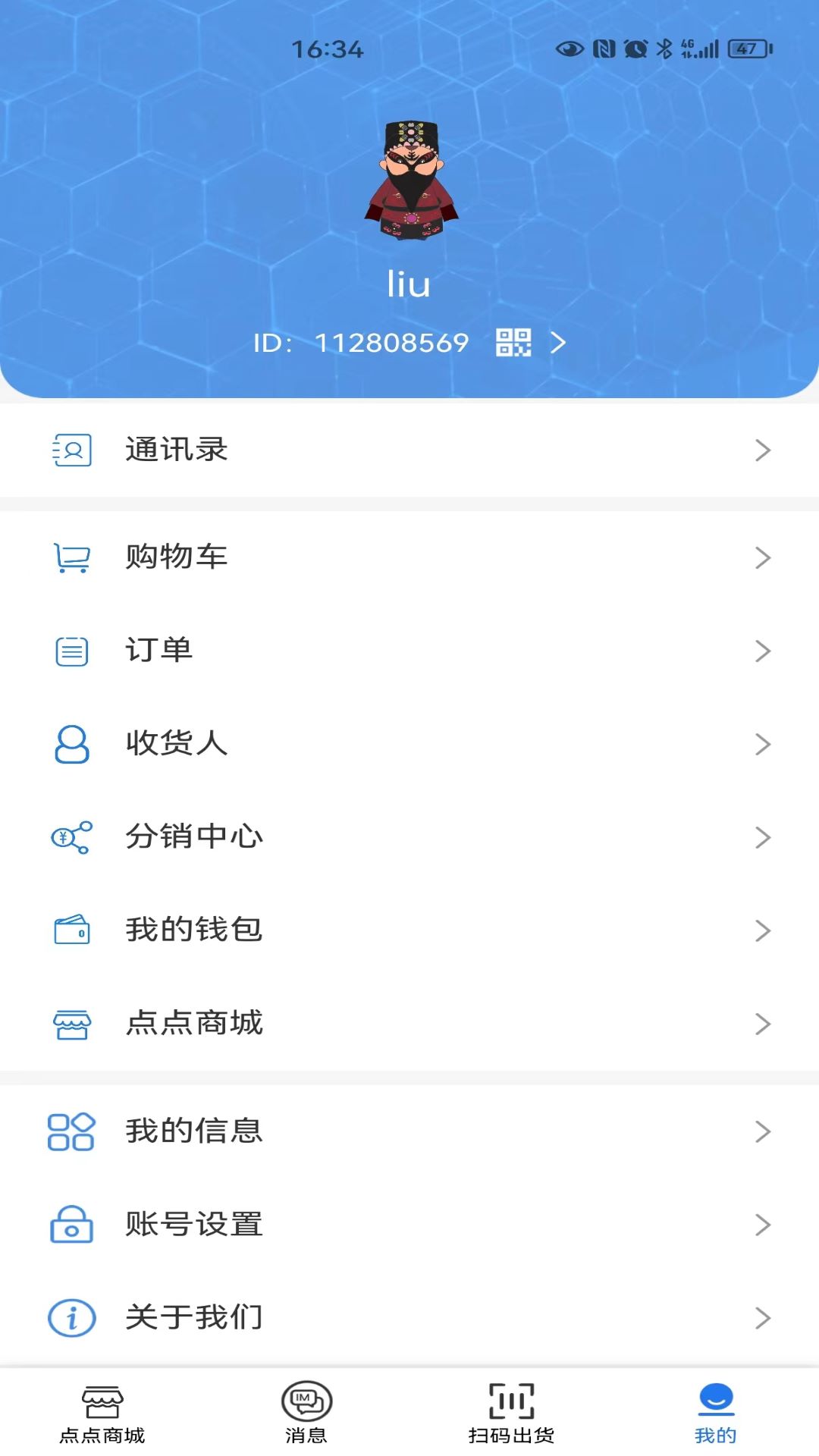819x1456 pixels.
Task: Show my QR code next to the ID
Action: 513,343
